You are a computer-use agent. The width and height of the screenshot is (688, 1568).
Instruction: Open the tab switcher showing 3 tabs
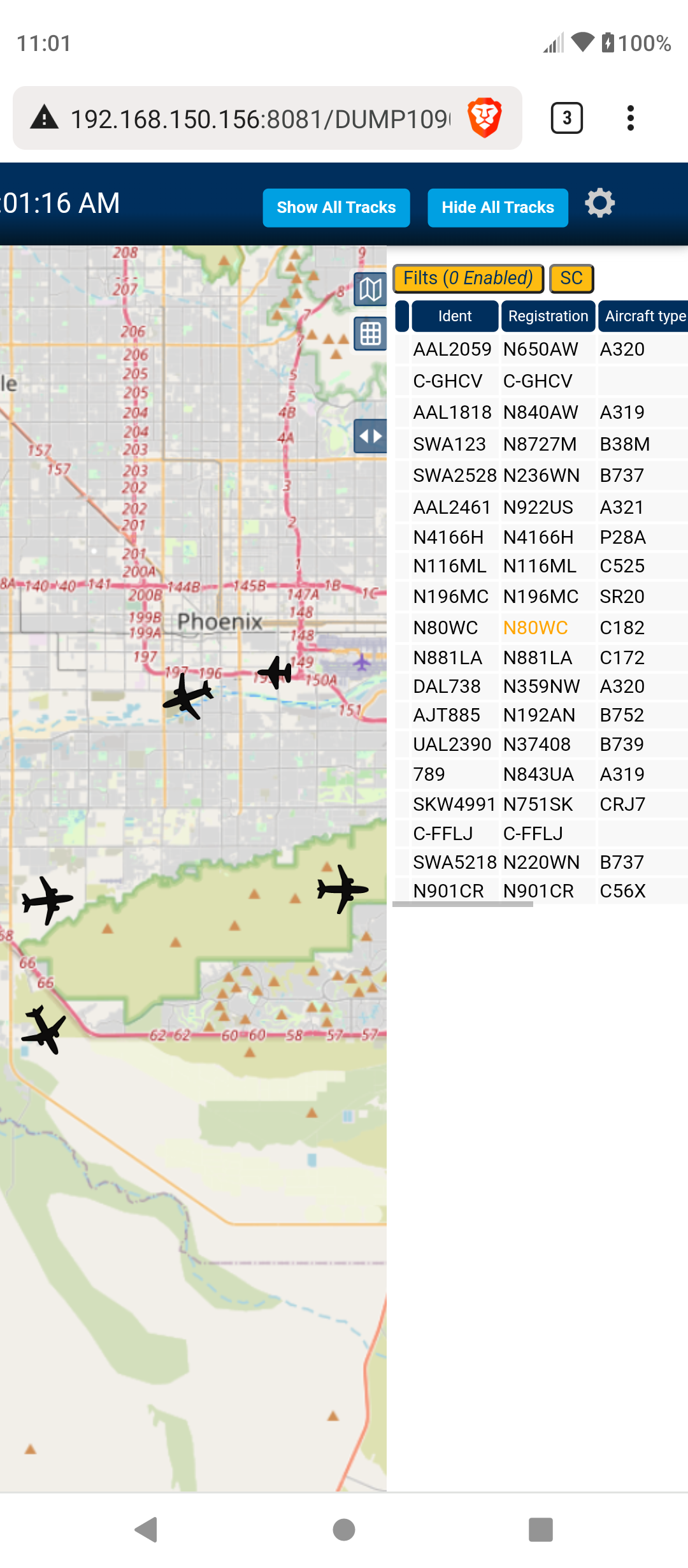[x=567, y=118]
